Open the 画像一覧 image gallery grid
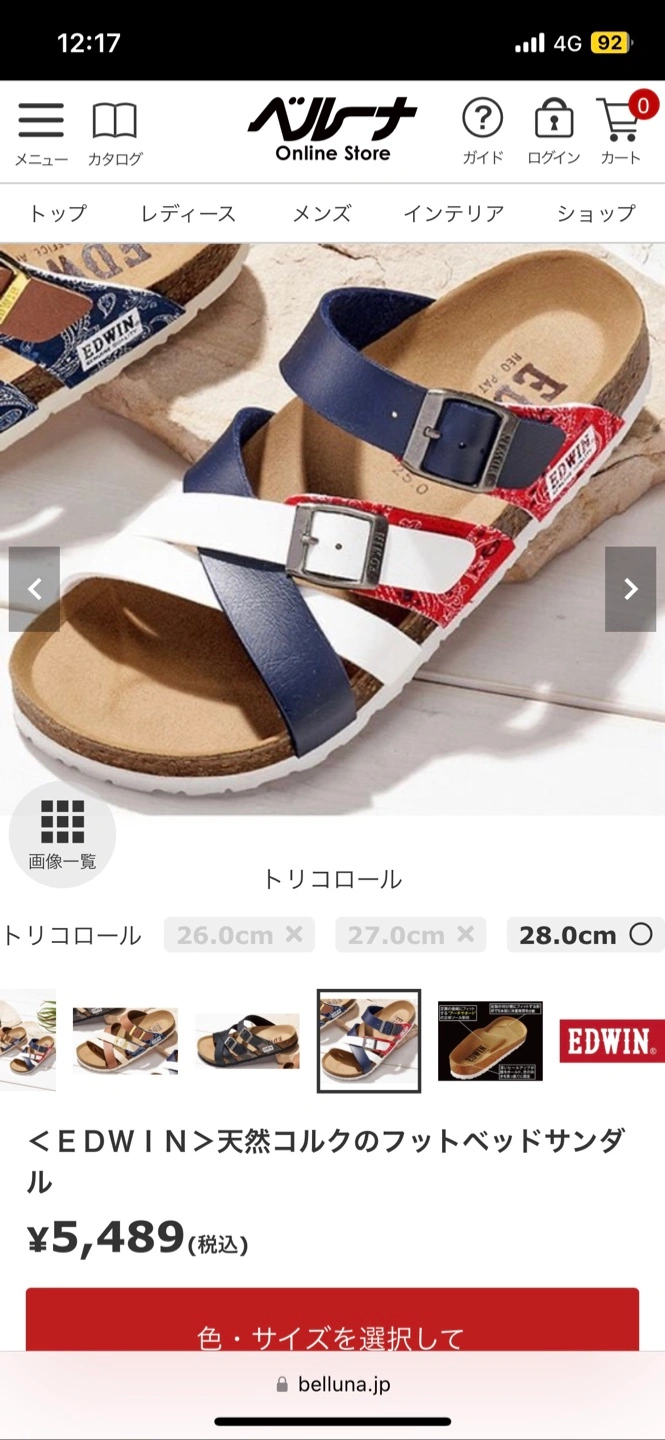 [x=62, y=834]
